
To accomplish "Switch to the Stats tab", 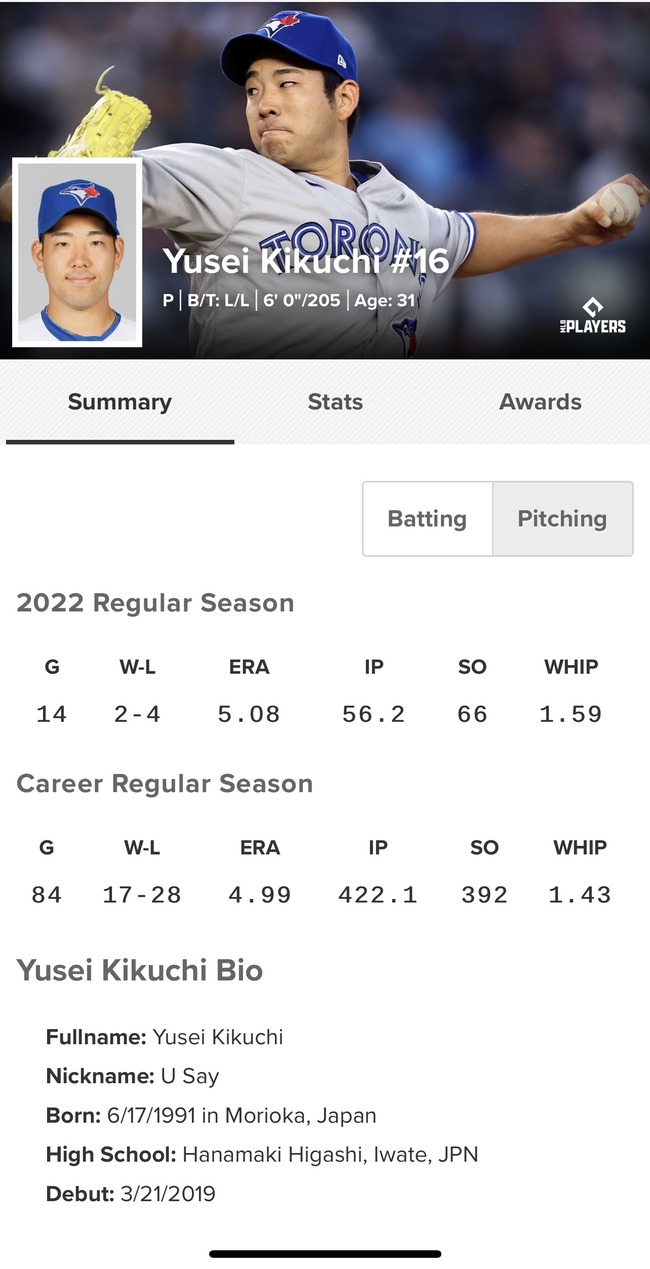I will click(335, 402).
